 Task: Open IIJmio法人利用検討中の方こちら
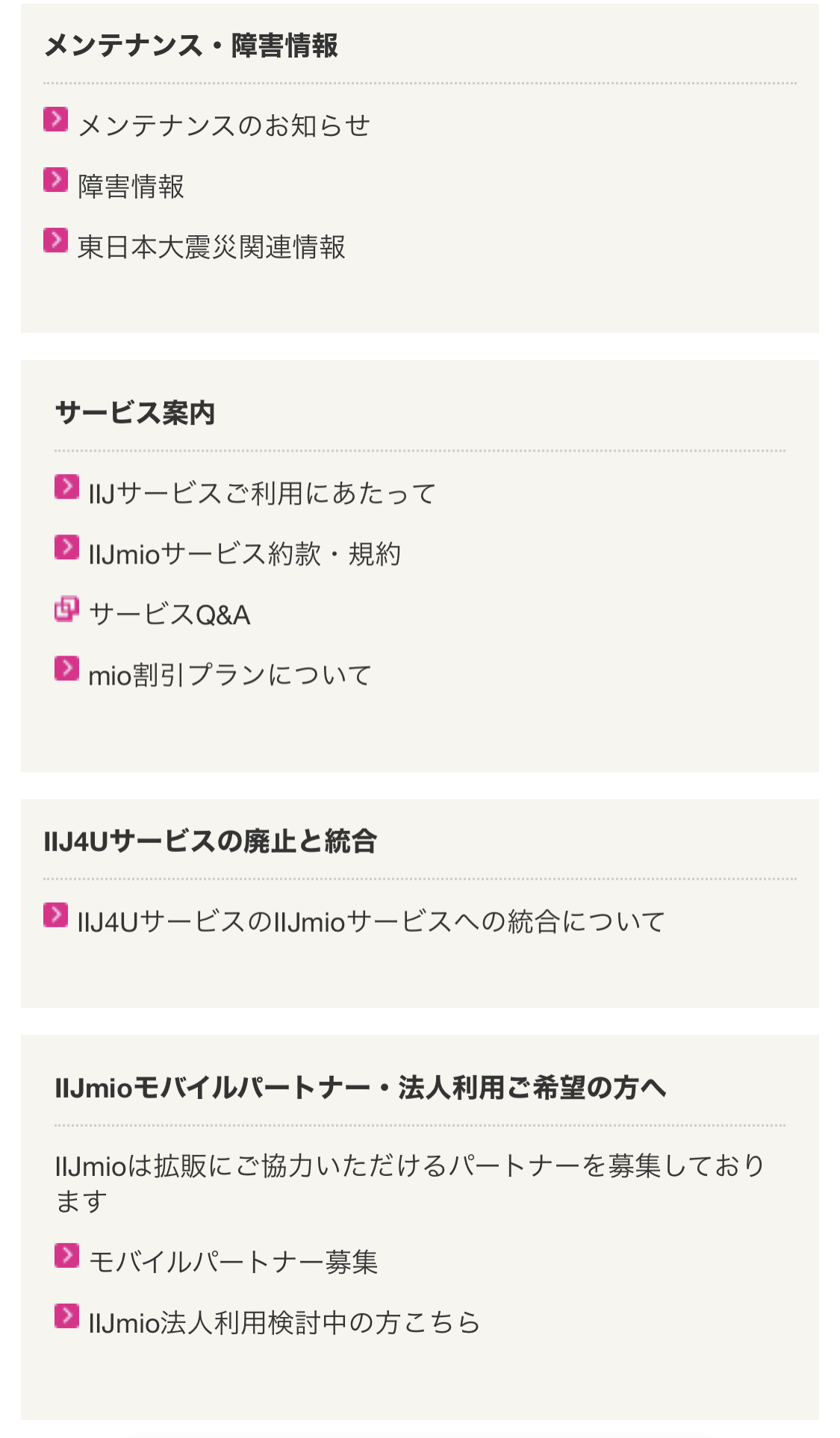click(x=284, y=1322)
